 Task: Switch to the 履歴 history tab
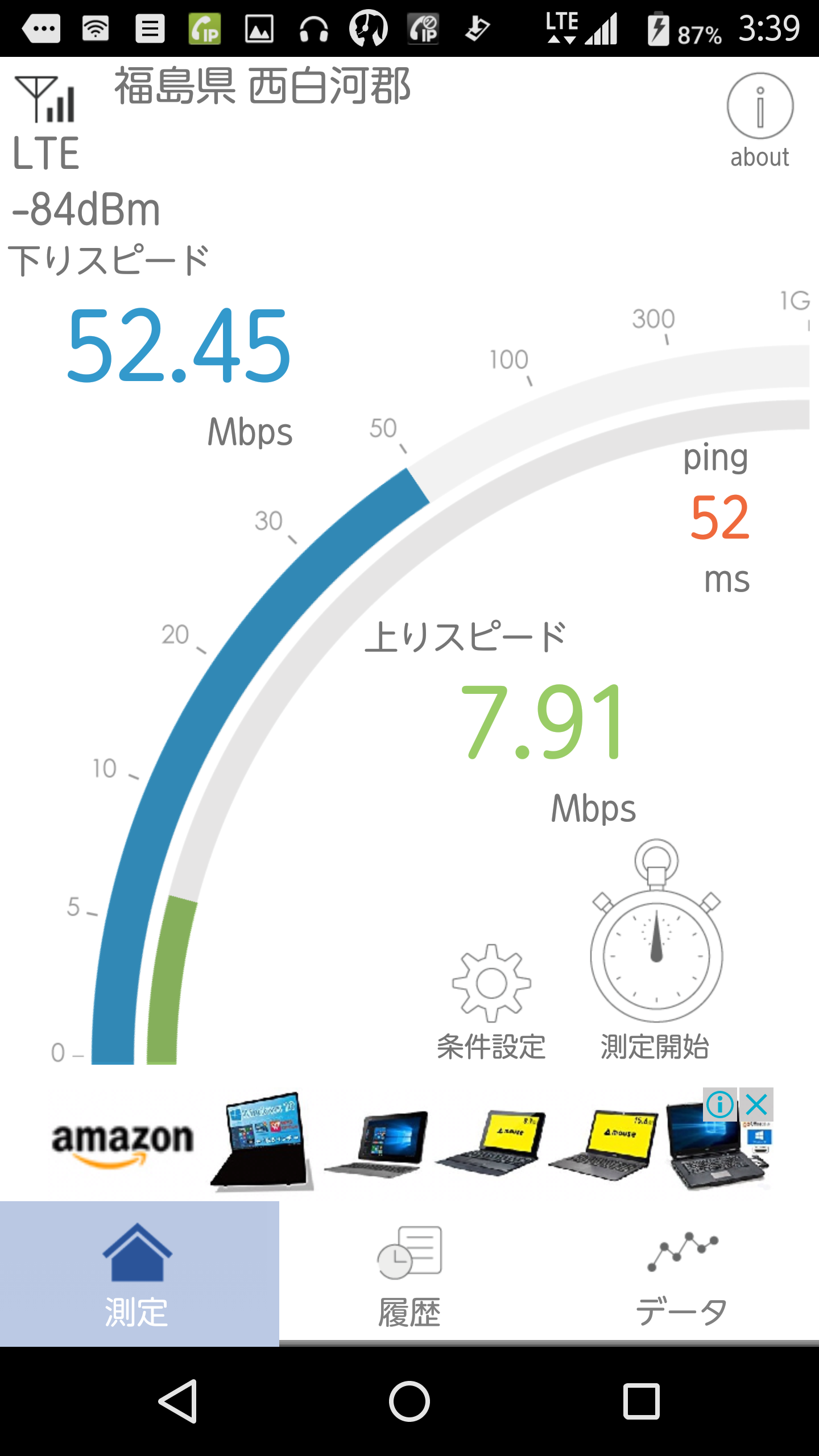(x=409, y=1274)
